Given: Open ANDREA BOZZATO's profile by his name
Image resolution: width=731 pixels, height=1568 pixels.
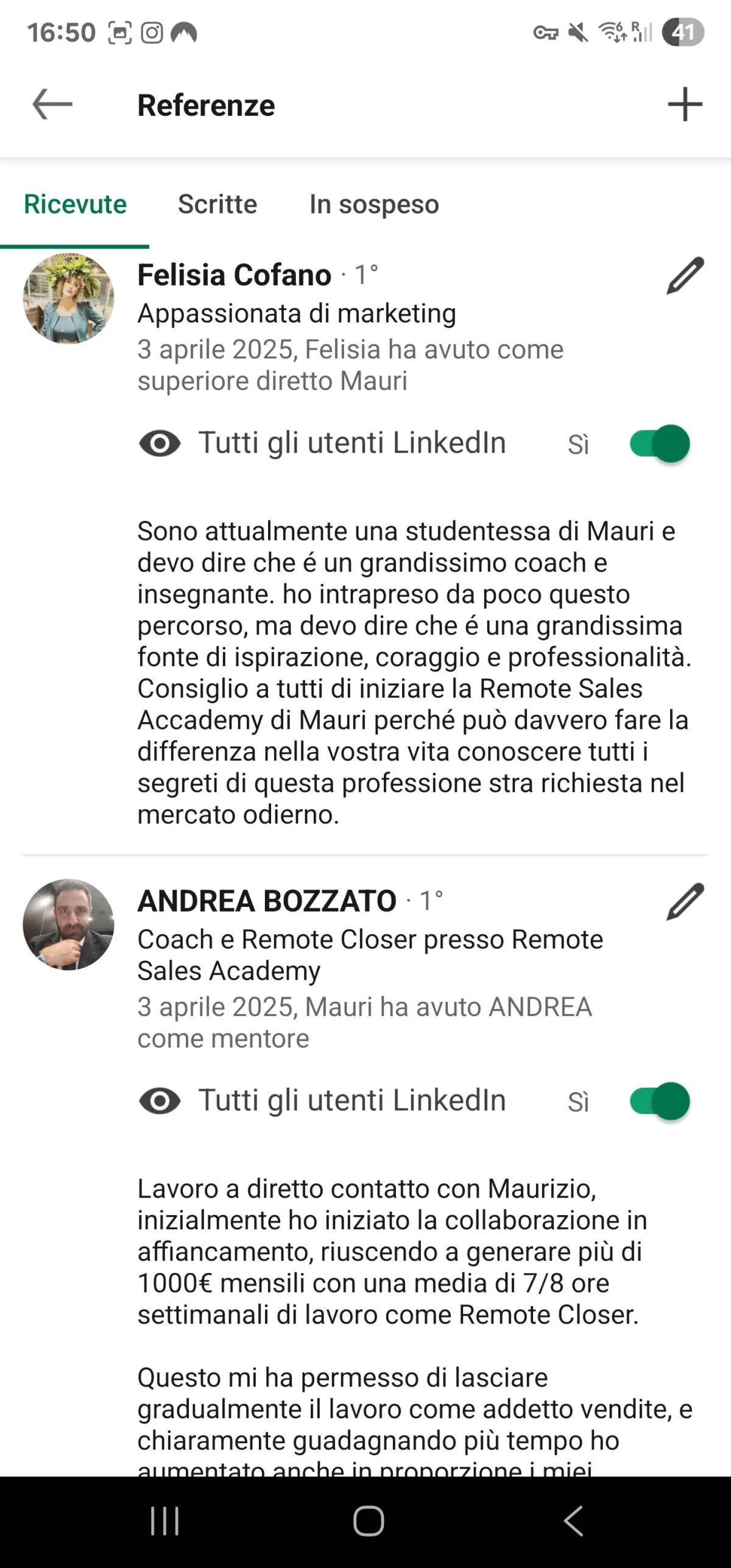Looking at the screenshot, I should 267,901.
